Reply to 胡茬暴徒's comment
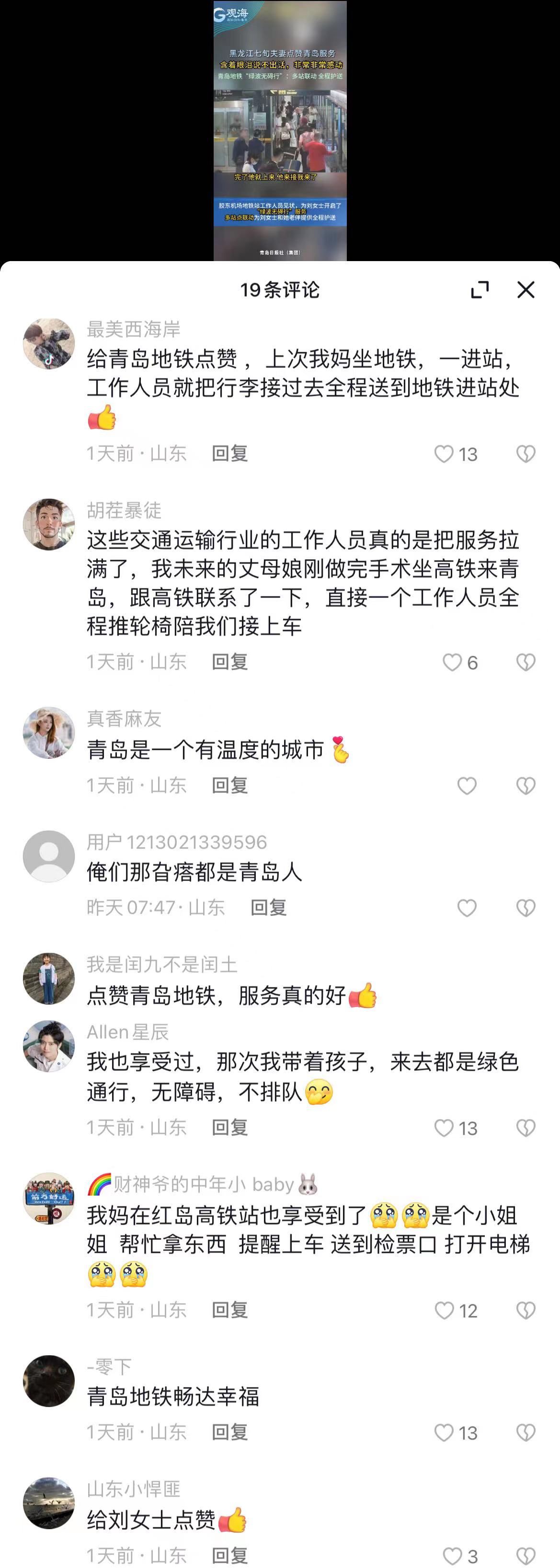The width and height of the screenshot is (560, 1568). pyautogui.click(x=229, y=662)
